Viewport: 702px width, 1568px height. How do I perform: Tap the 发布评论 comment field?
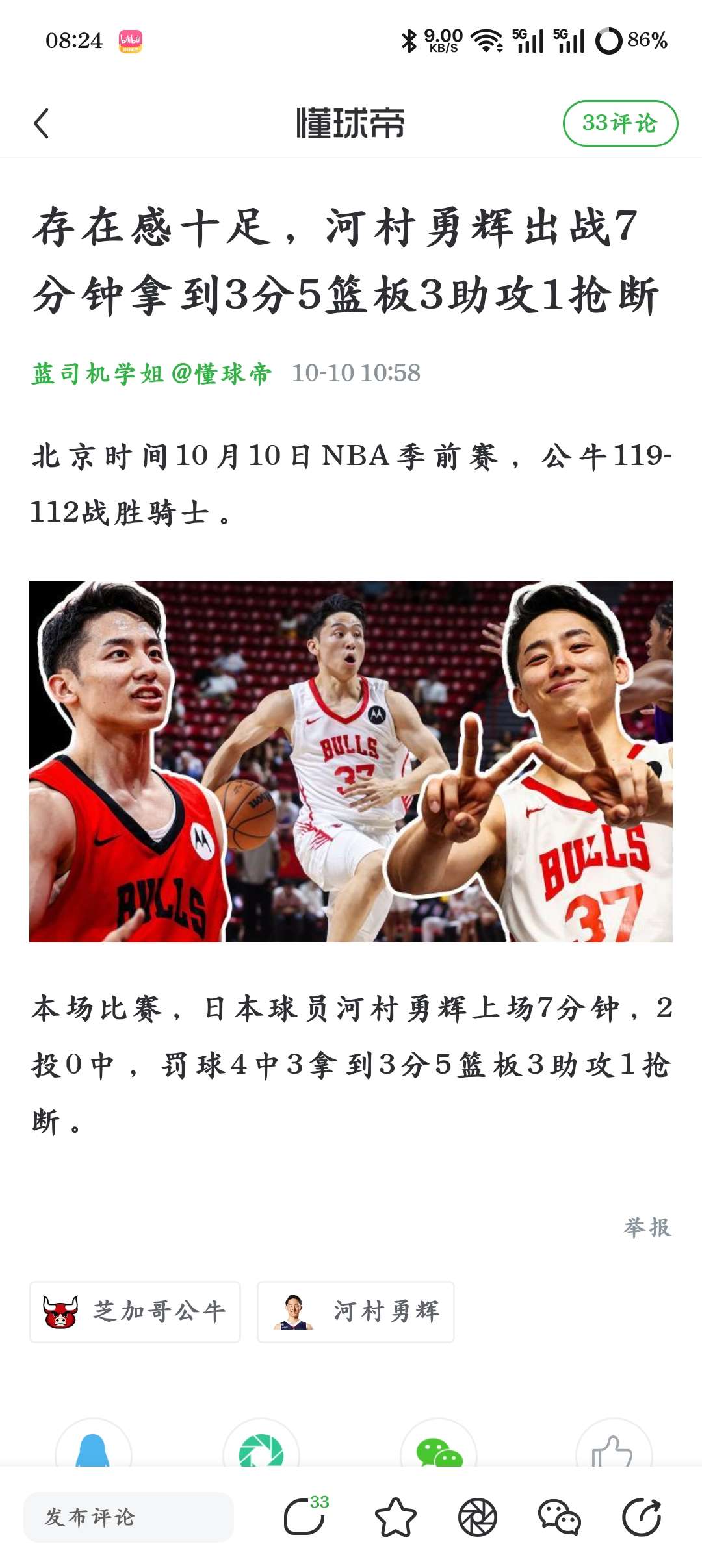(x=129, y=1517)
